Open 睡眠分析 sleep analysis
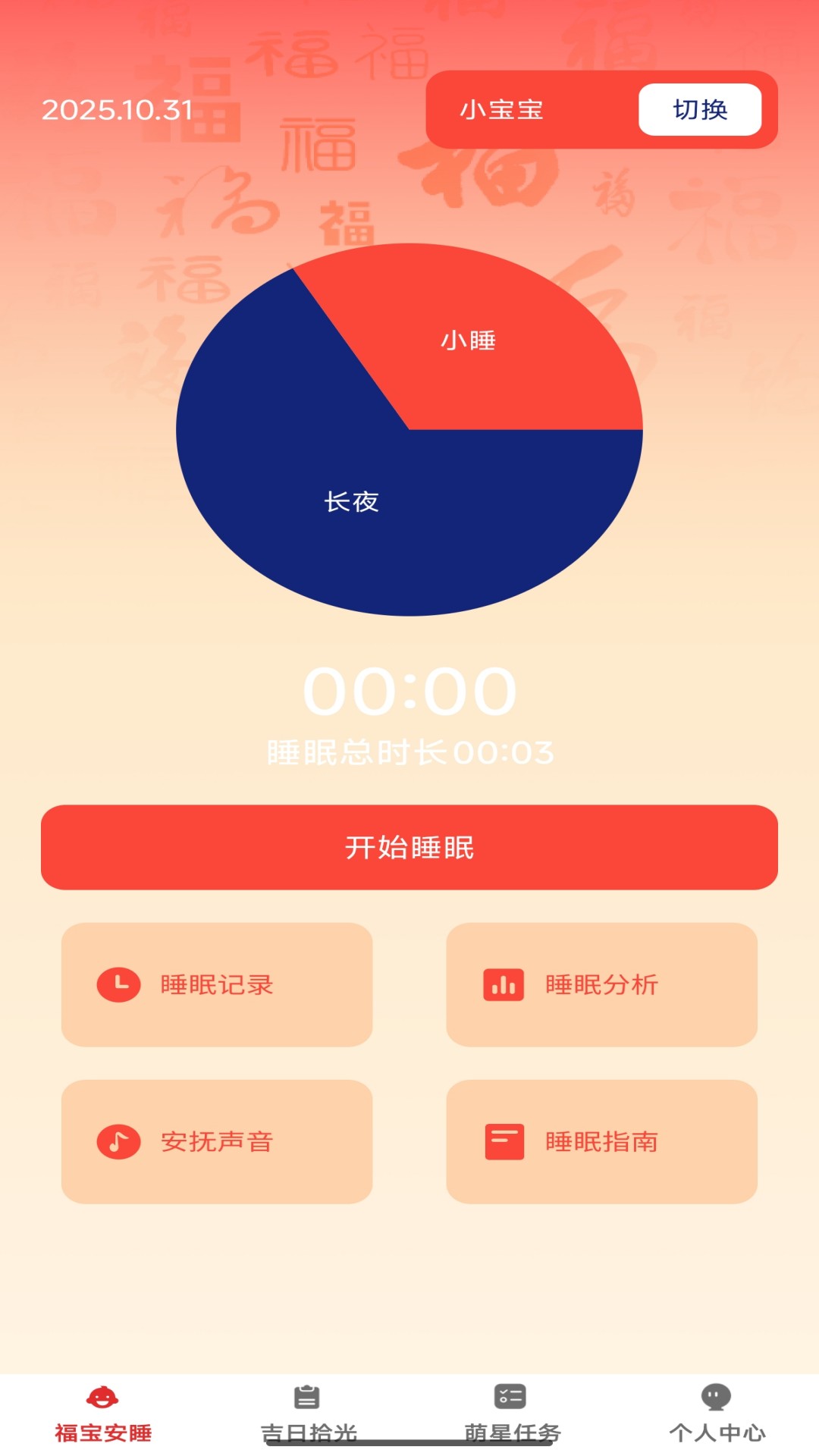819x1456 pixels. pyautogui.click(x=601, y=984)
